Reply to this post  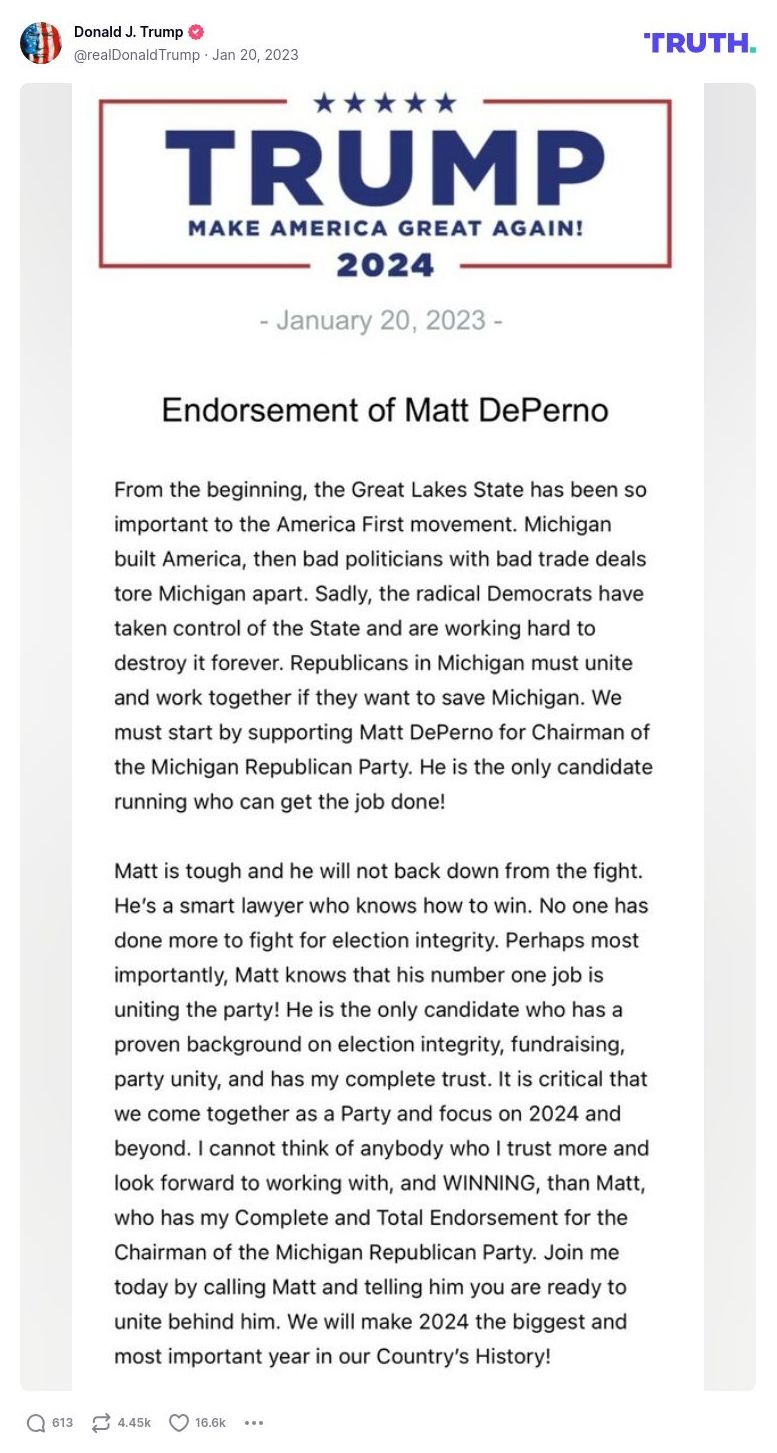click(37, 1423)
